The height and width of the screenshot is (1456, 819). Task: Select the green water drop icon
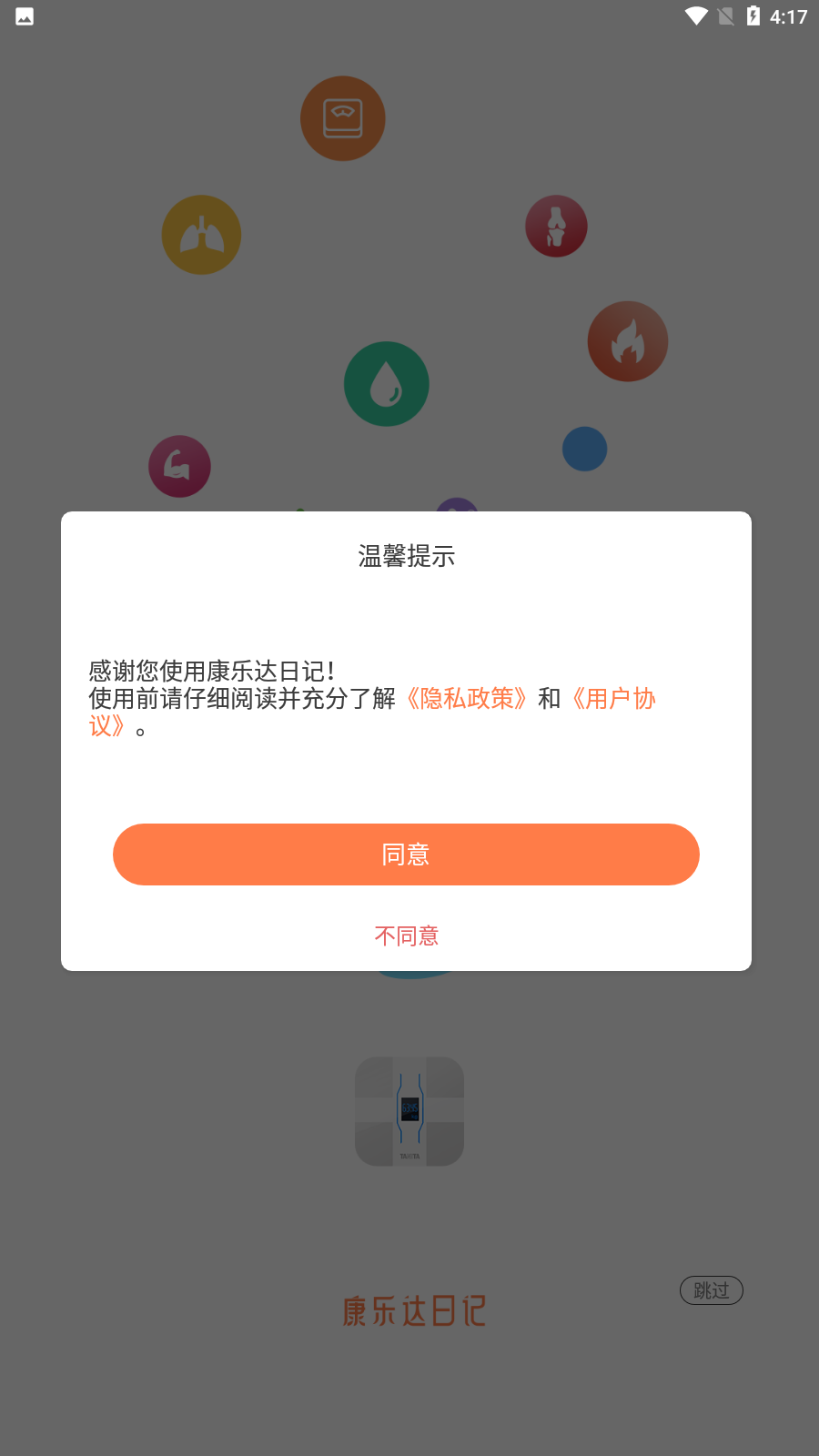pyautogui.click(x=386, y=383)
